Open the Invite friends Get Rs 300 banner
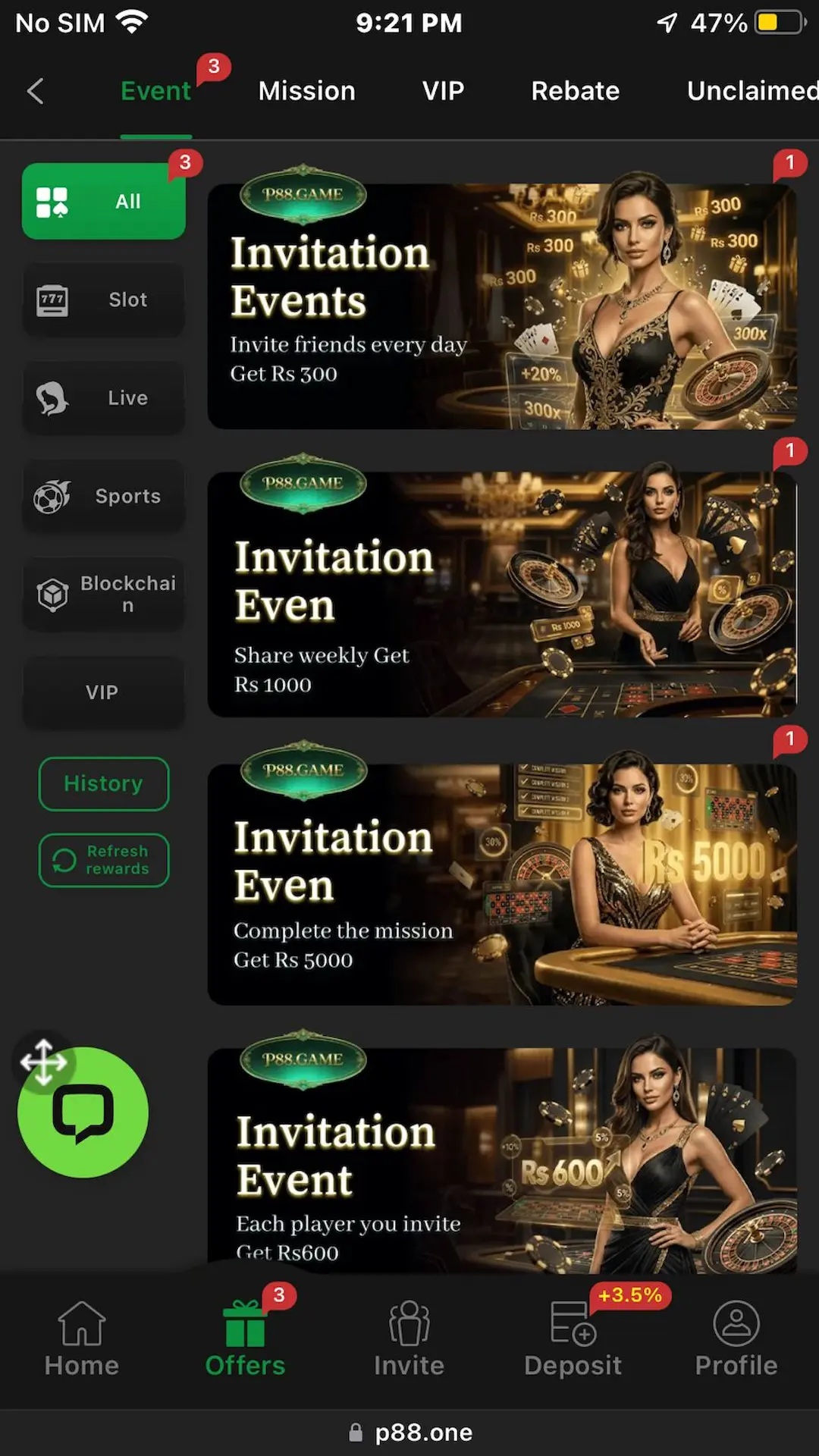819x1456 pixels. (x=502, y=306)
